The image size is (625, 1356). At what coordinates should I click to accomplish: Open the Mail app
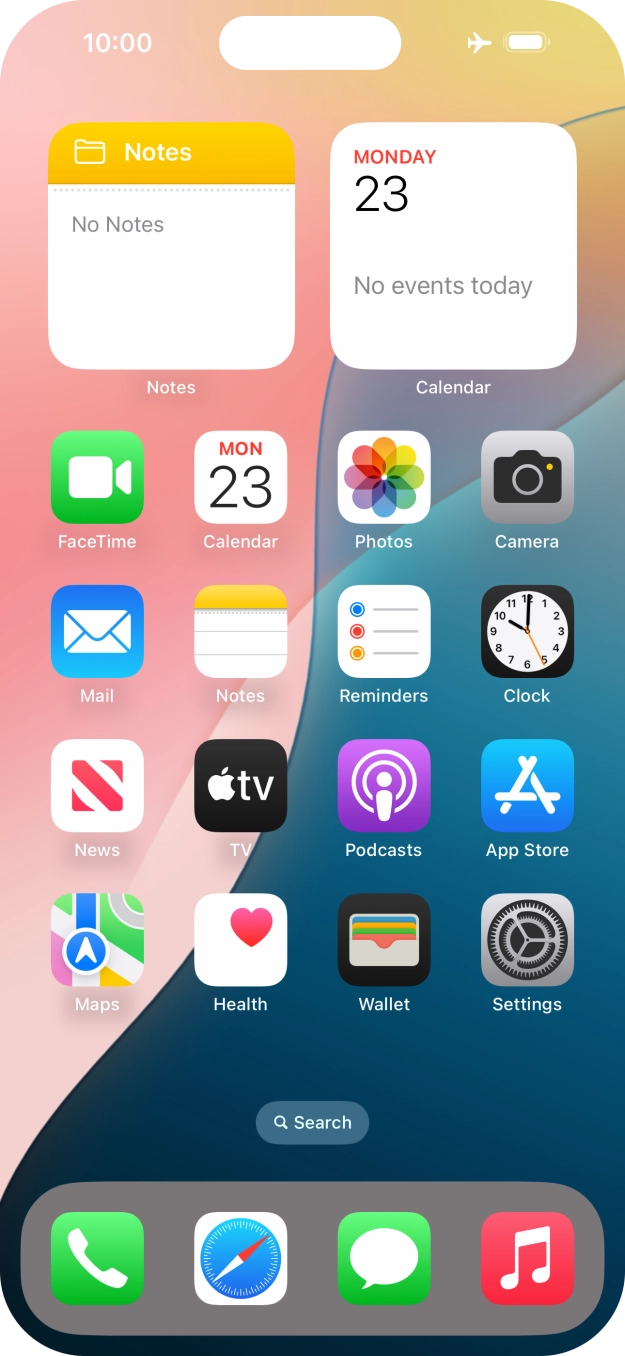click(x=97, y=631)
